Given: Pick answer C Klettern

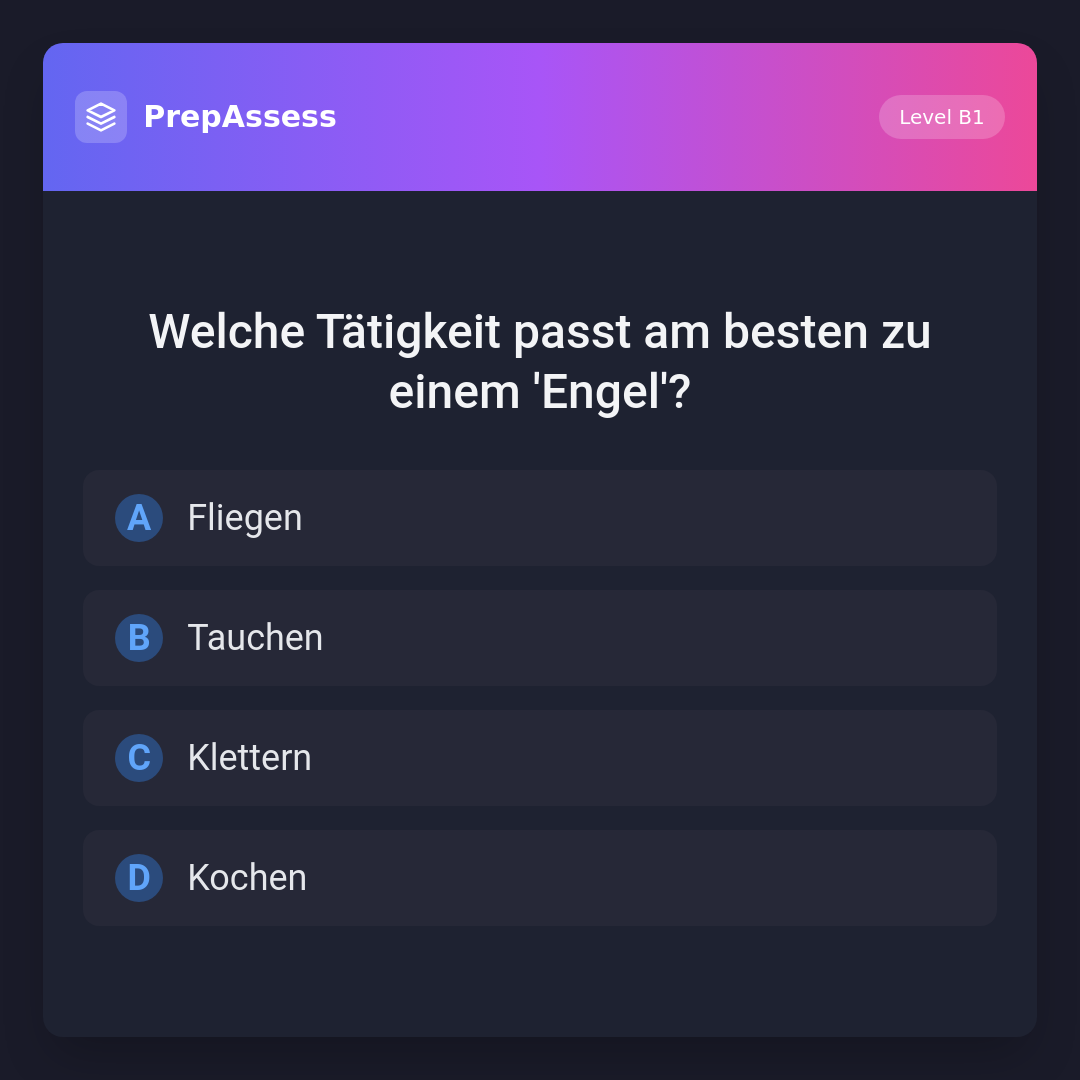Looking at the screenshot, I should point(540,758).
